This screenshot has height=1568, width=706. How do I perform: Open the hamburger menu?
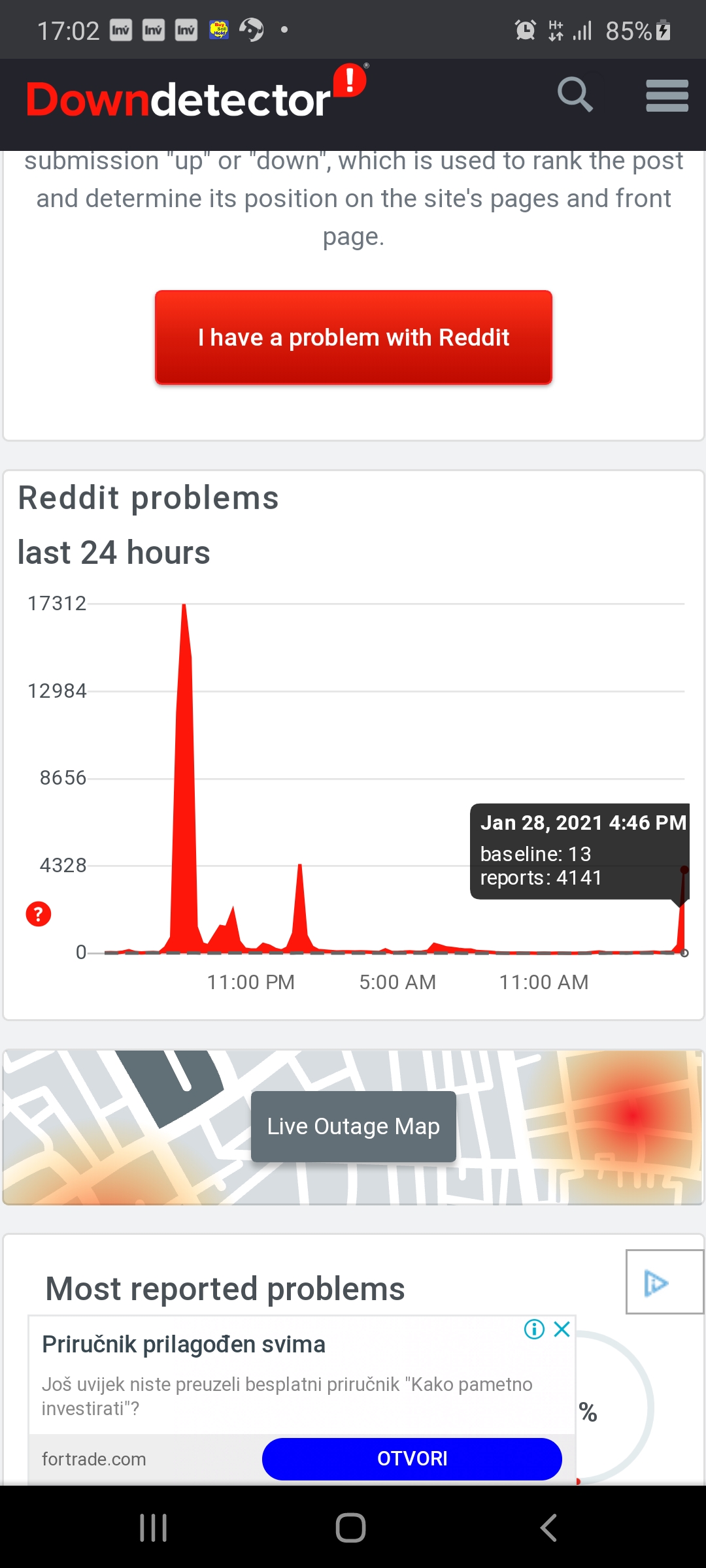click(x=667, y=96)
